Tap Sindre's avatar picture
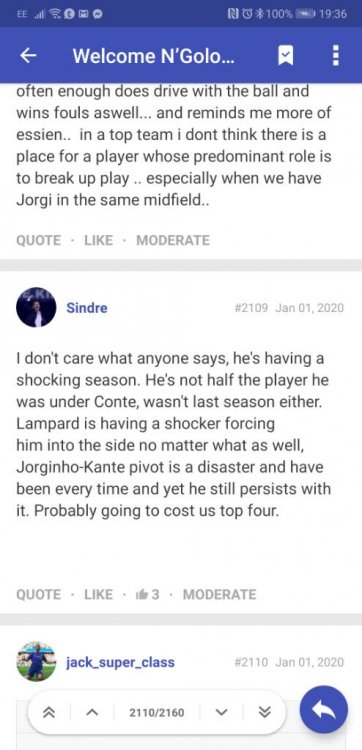The image size is (362, 750). (x=36, y=307)
